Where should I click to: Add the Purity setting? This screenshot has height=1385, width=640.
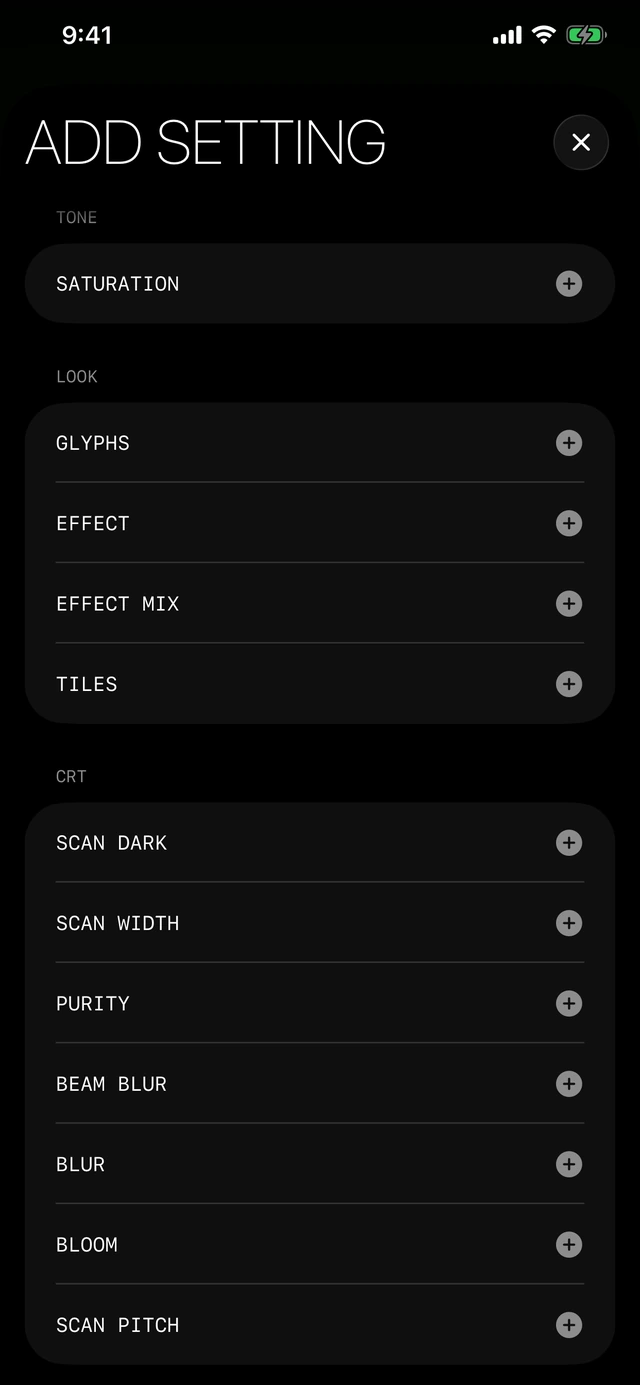(x=569, y=1003)
